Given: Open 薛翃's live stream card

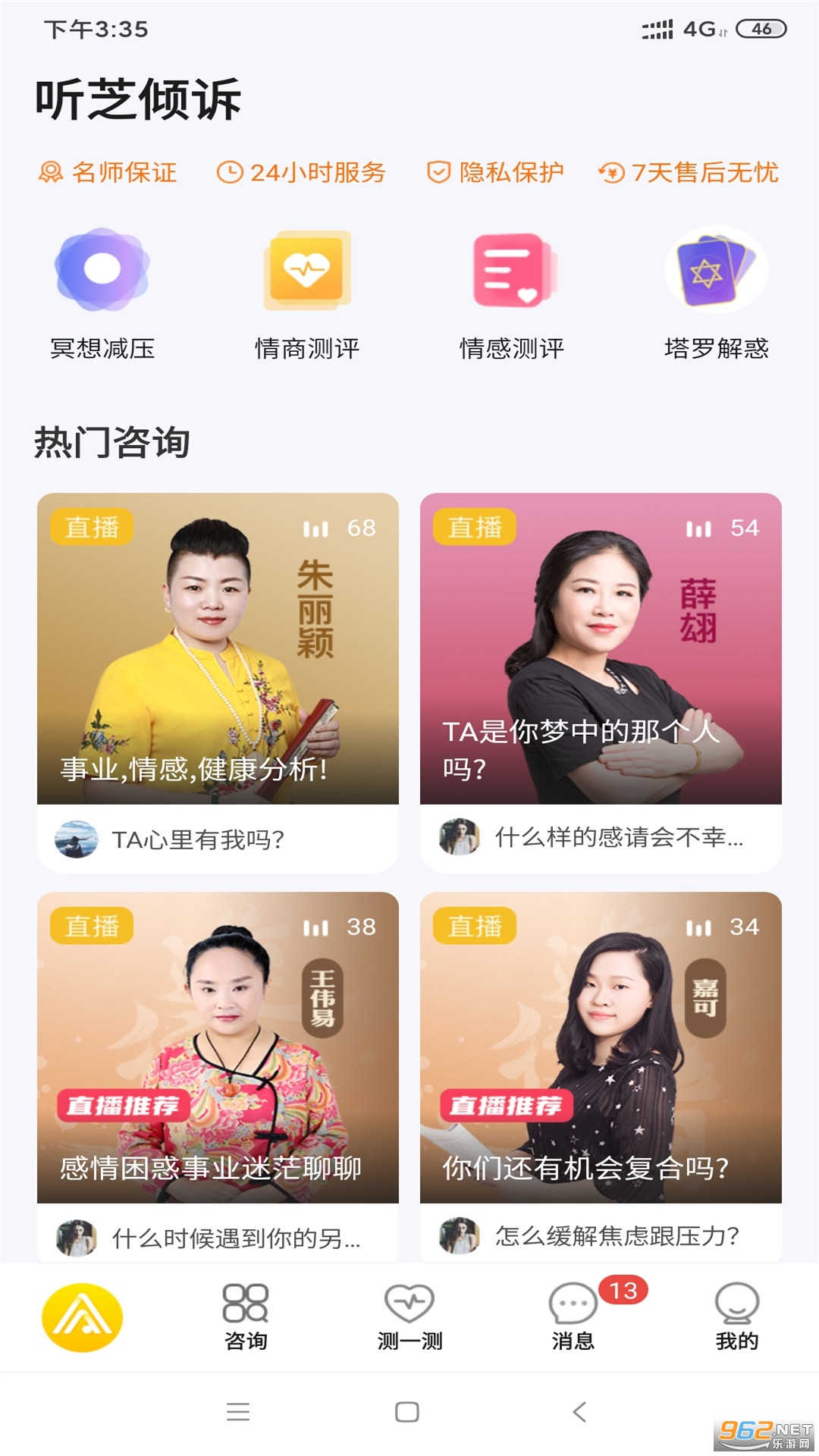Looking at the screenshot, I should (601, 648).
